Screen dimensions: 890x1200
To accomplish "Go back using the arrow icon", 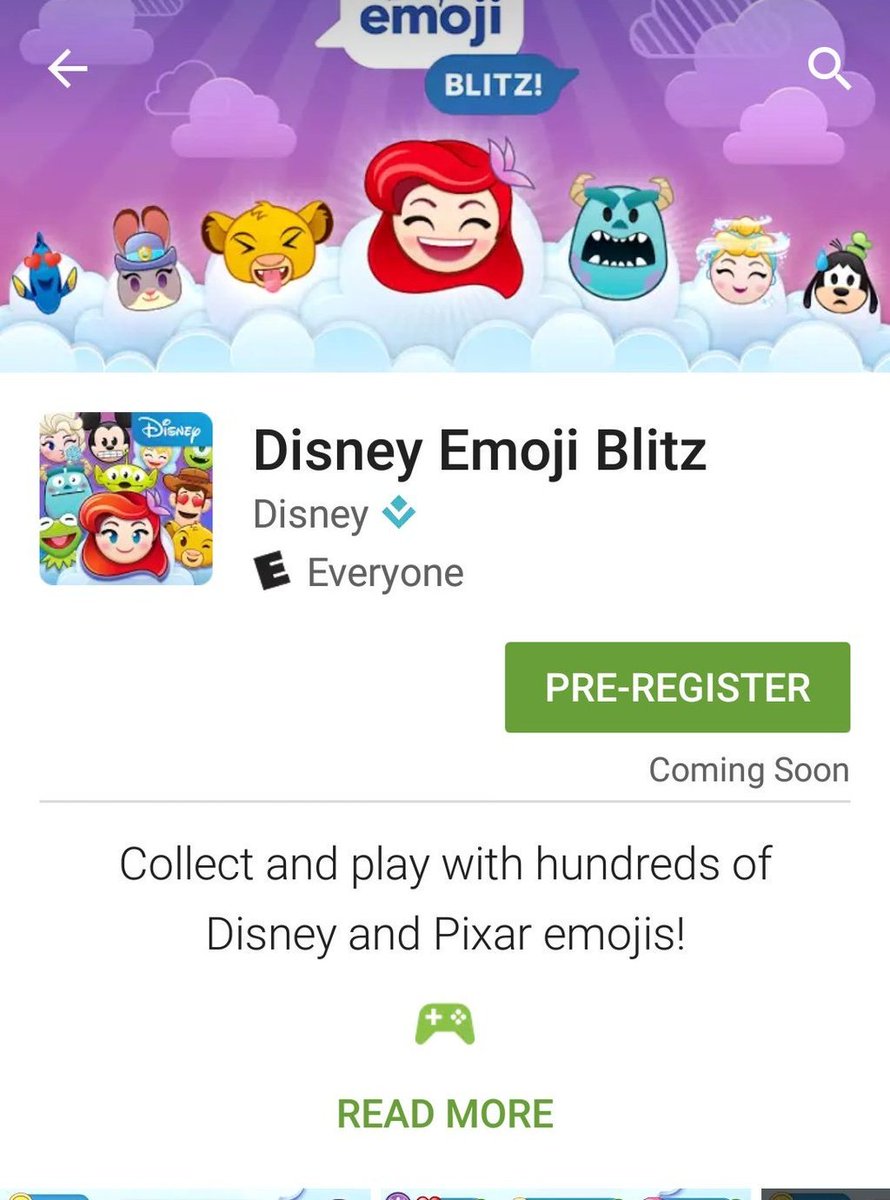I will 68,69.
